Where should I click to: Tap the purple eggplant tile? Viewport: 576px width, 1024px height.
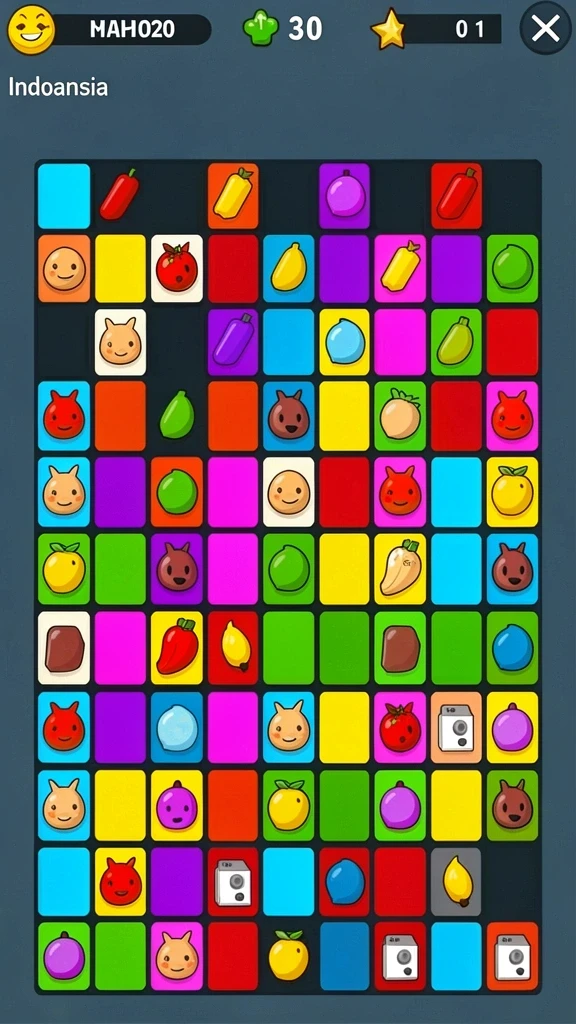(x=233, y=342)
